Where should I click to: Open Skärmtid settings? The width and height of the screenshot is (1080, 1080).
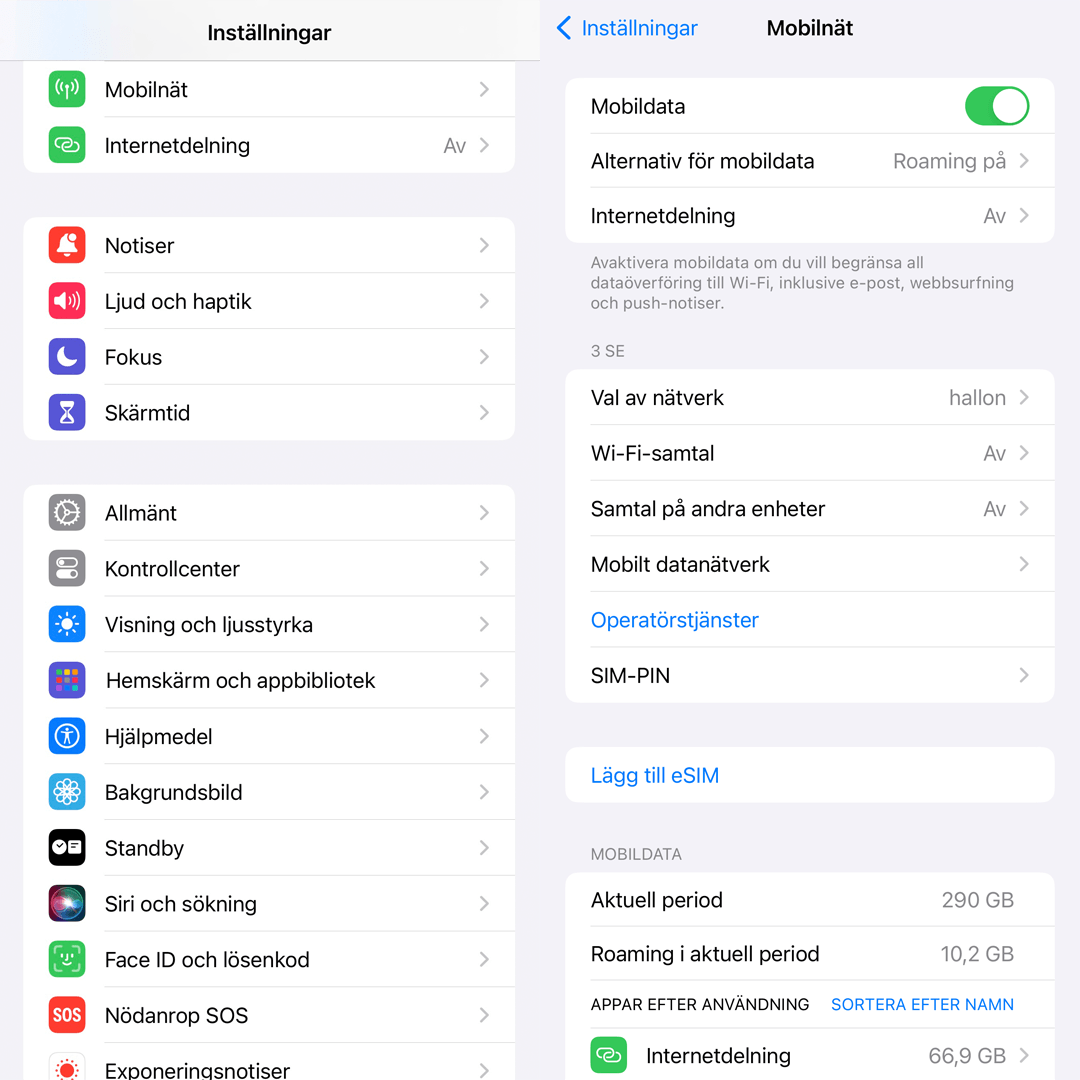[x=268, y=413]
